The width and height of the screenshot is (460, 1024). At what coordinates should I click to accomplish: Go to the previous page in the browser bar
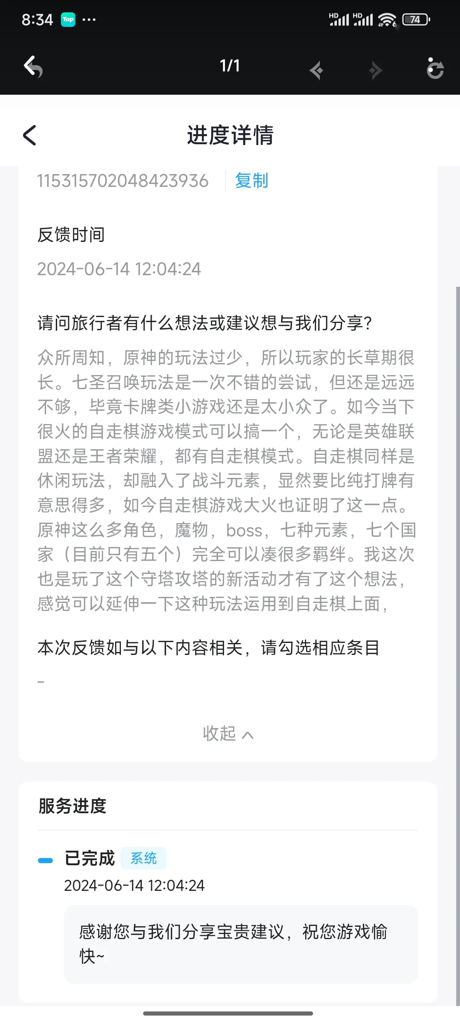coord(317,69)
